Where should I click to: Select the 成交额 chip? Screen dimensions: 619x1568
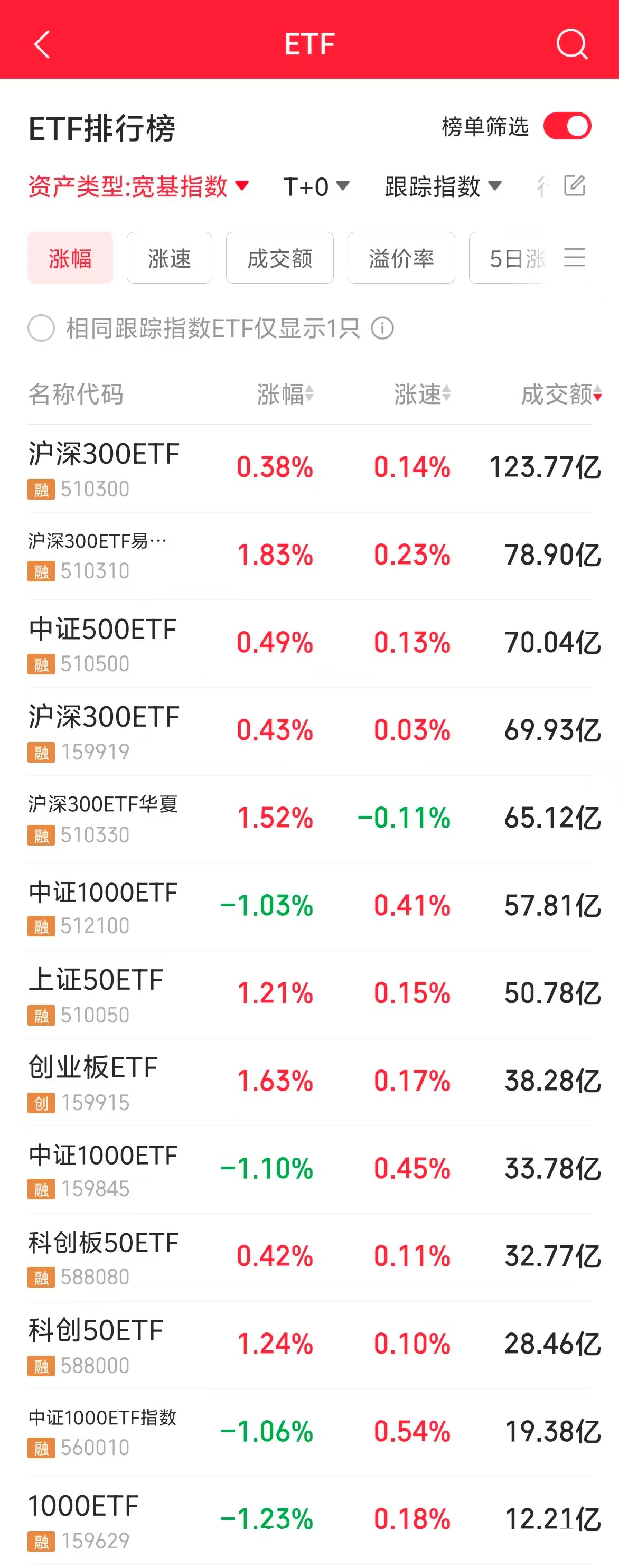pos(279,258)
